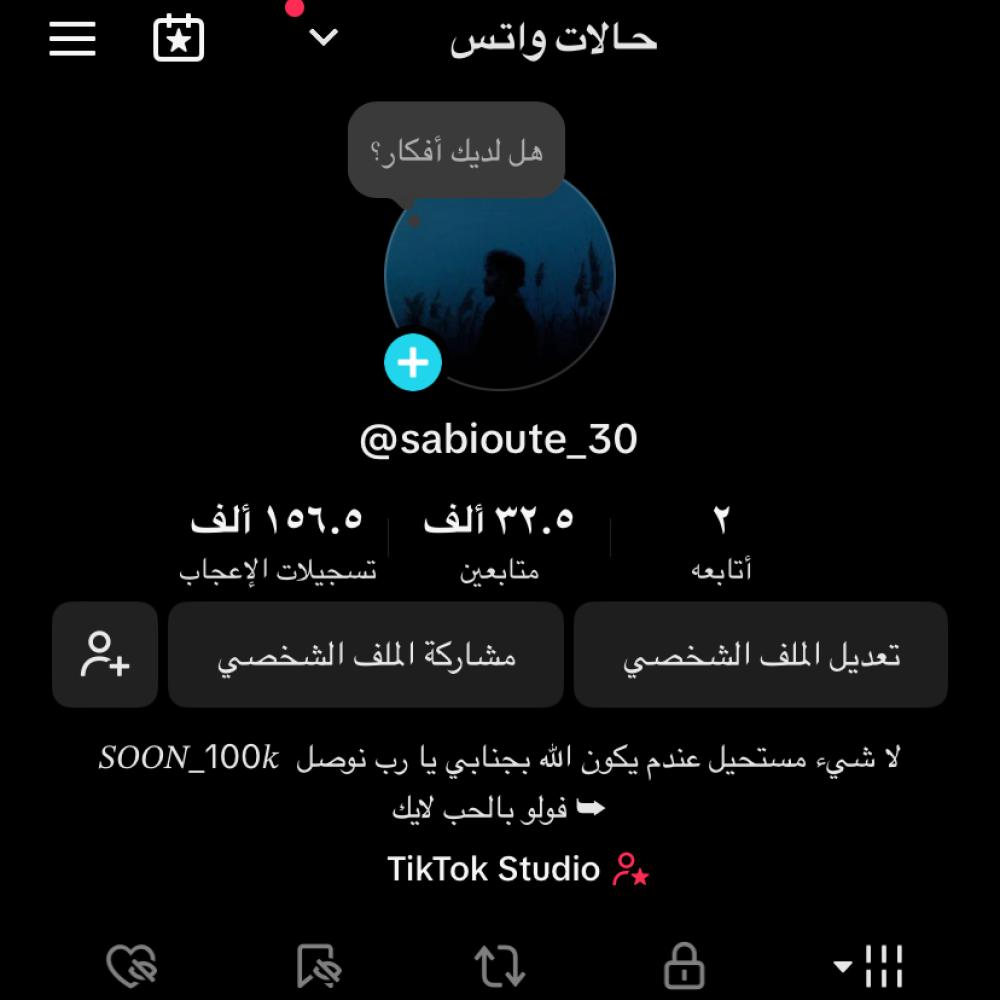View the أتابعه following list
This screenshot has width=1000, height=1000.
click(721, 542)
